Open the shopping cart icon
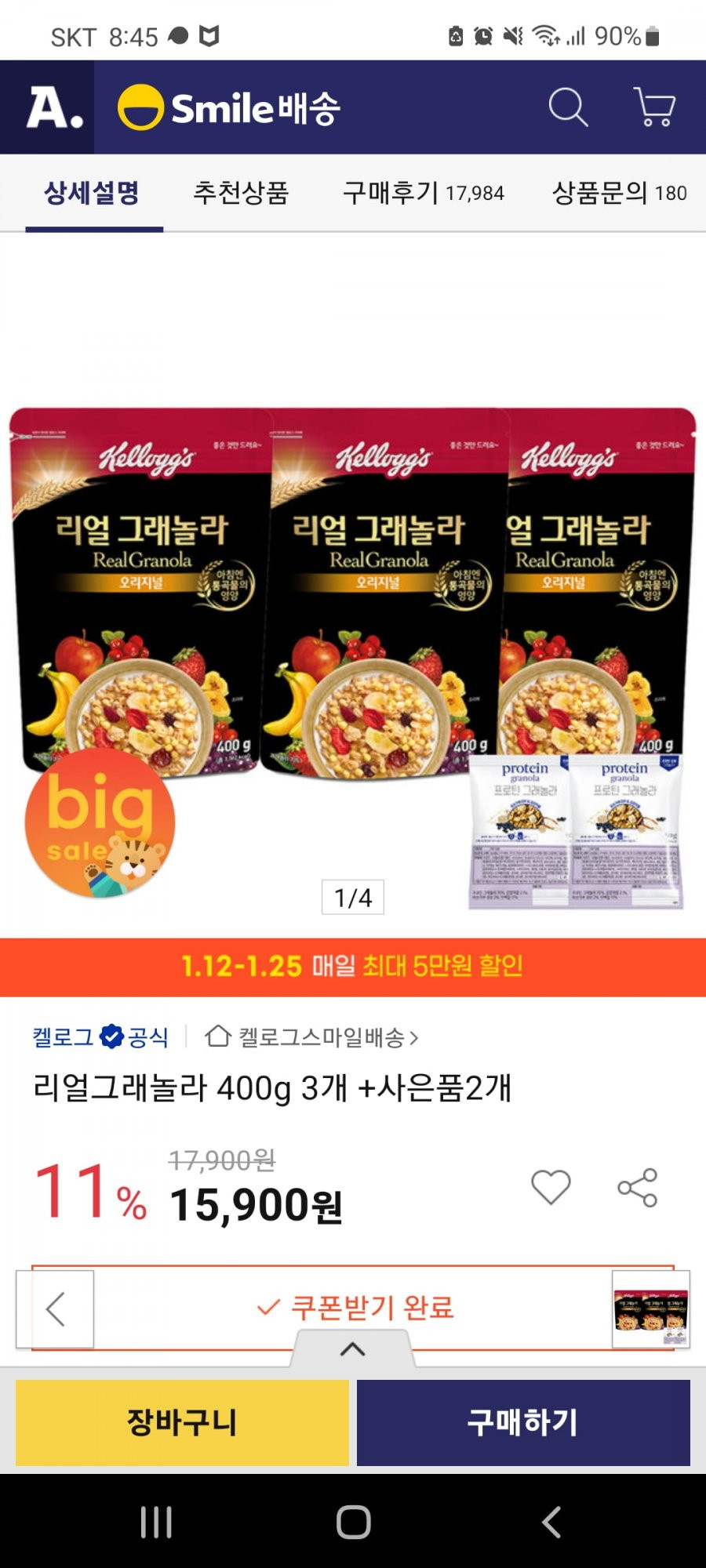The width and height of the screenshot is (706, 1568). 654,107
